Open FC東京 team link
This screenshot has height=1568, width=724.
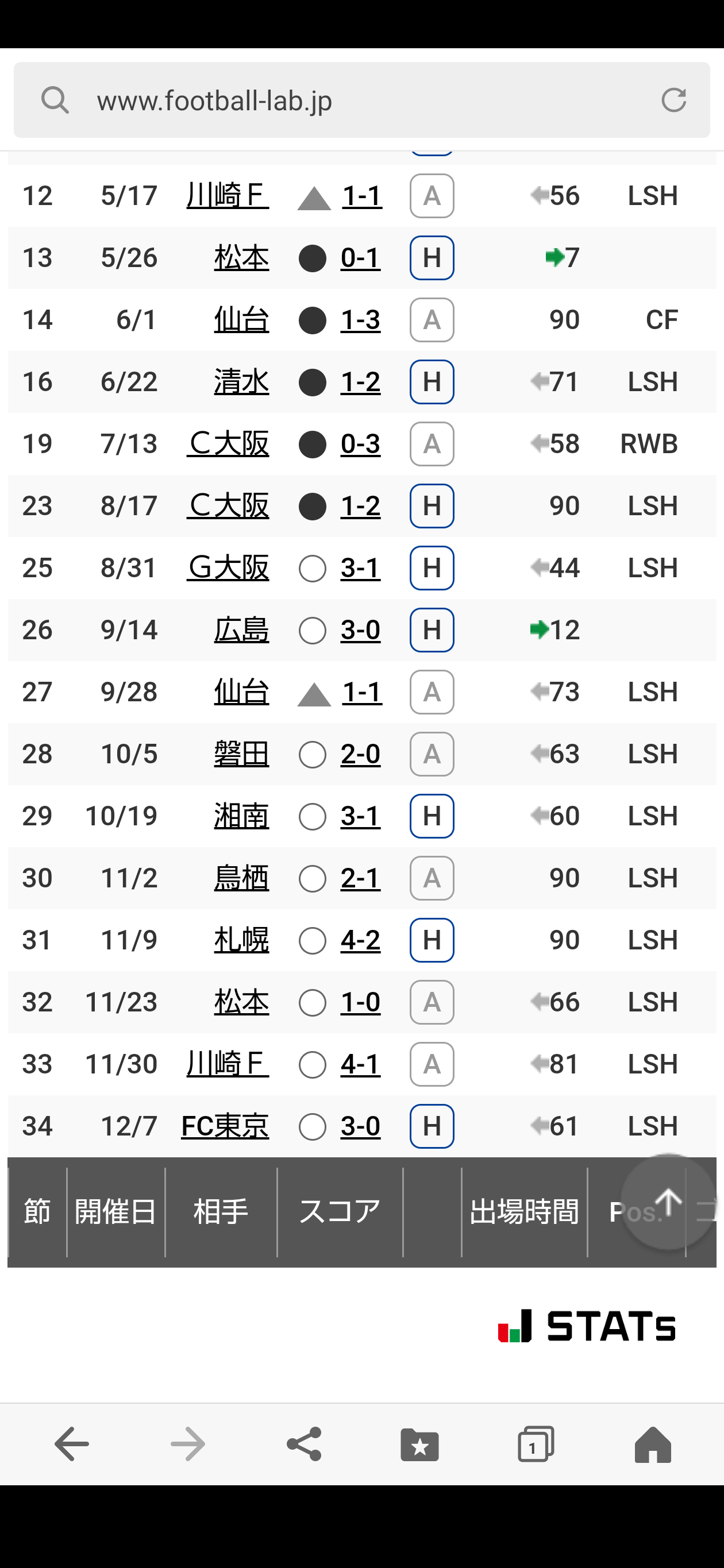[x=225, y=1126]
